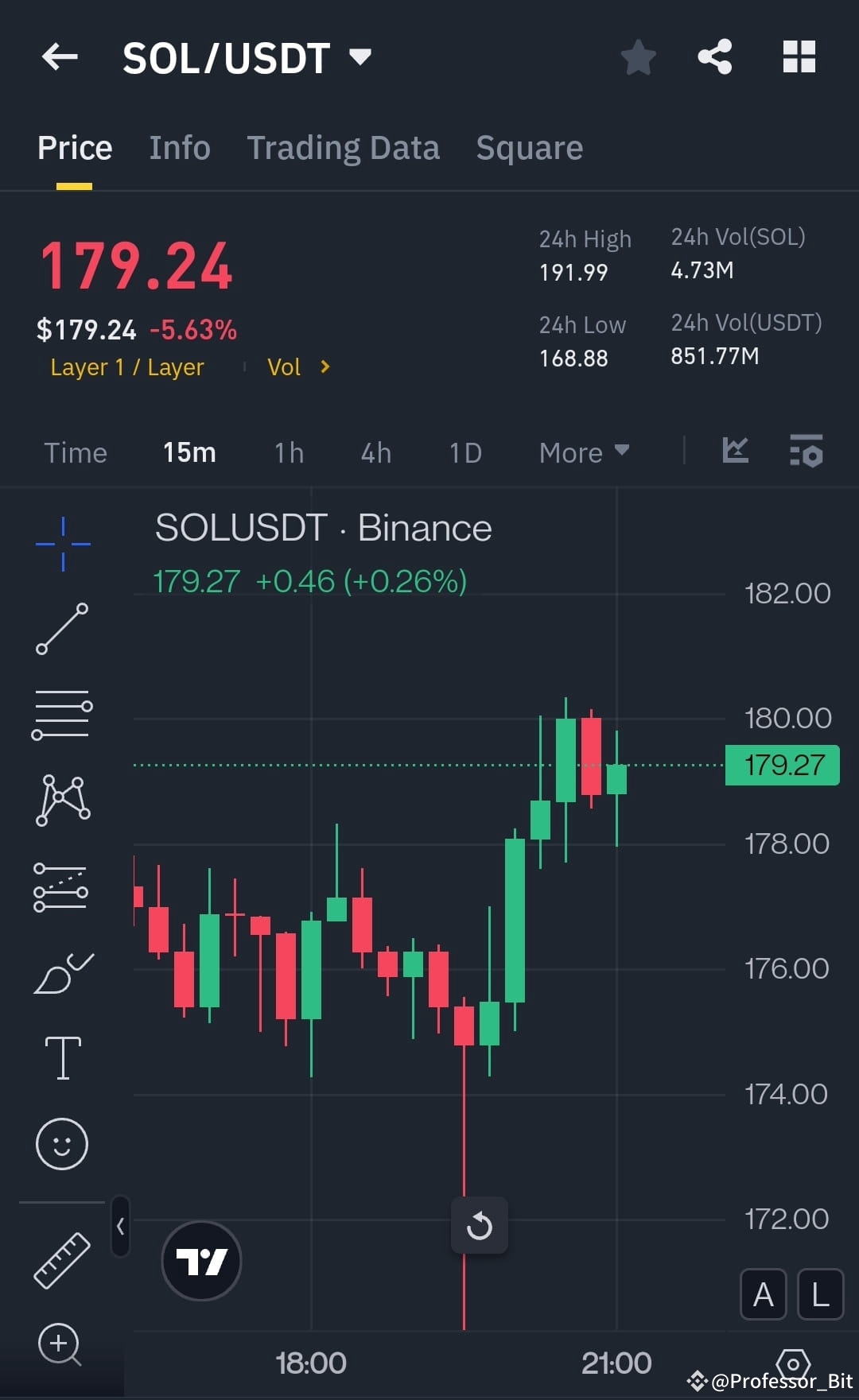Open the SOL/USDT pair selector dropdown
The image size is (859, 1400).
360,56
